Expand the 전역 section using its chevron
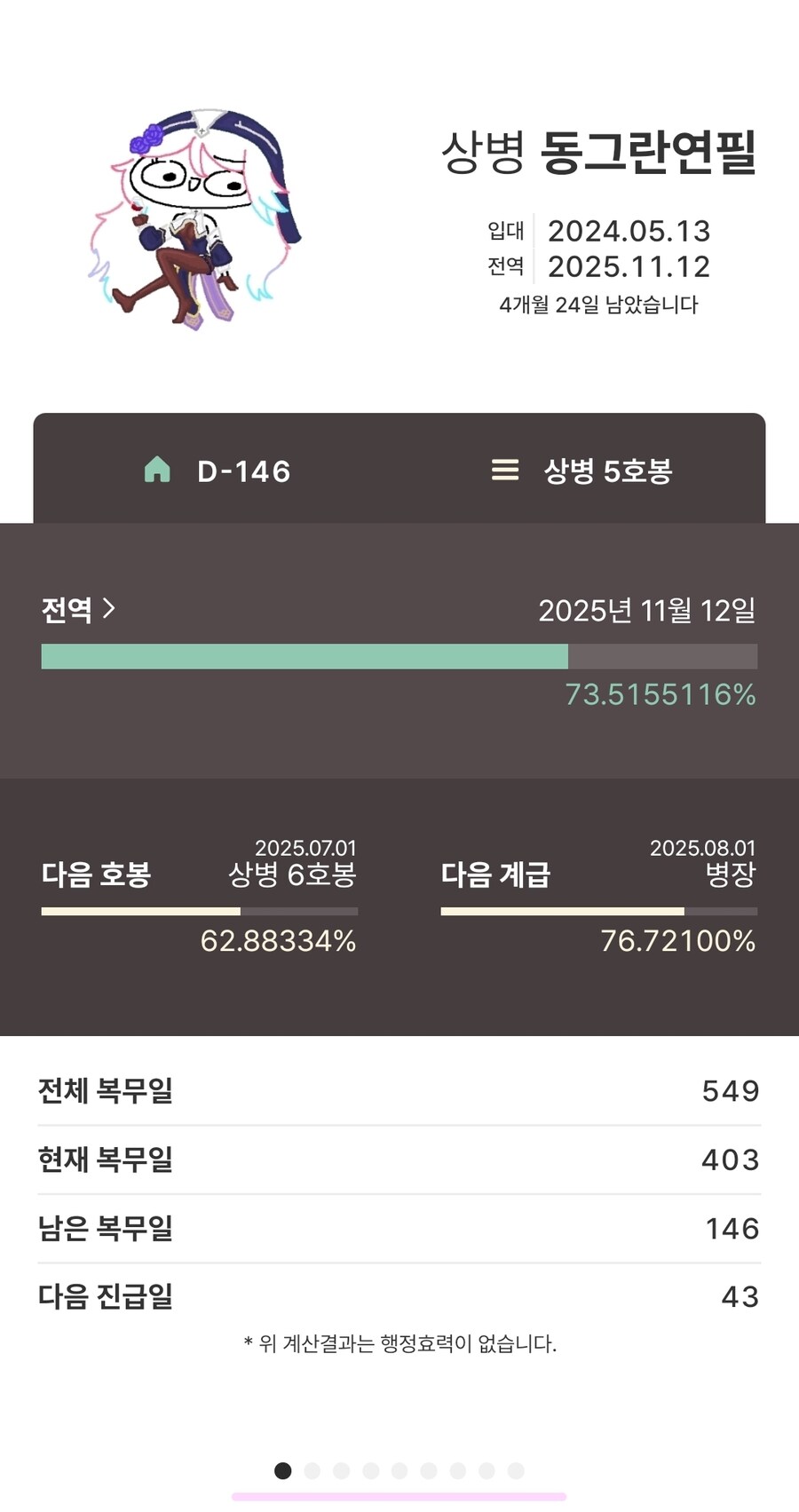This screenshot has width=799, height=1512. click(110, 606)
